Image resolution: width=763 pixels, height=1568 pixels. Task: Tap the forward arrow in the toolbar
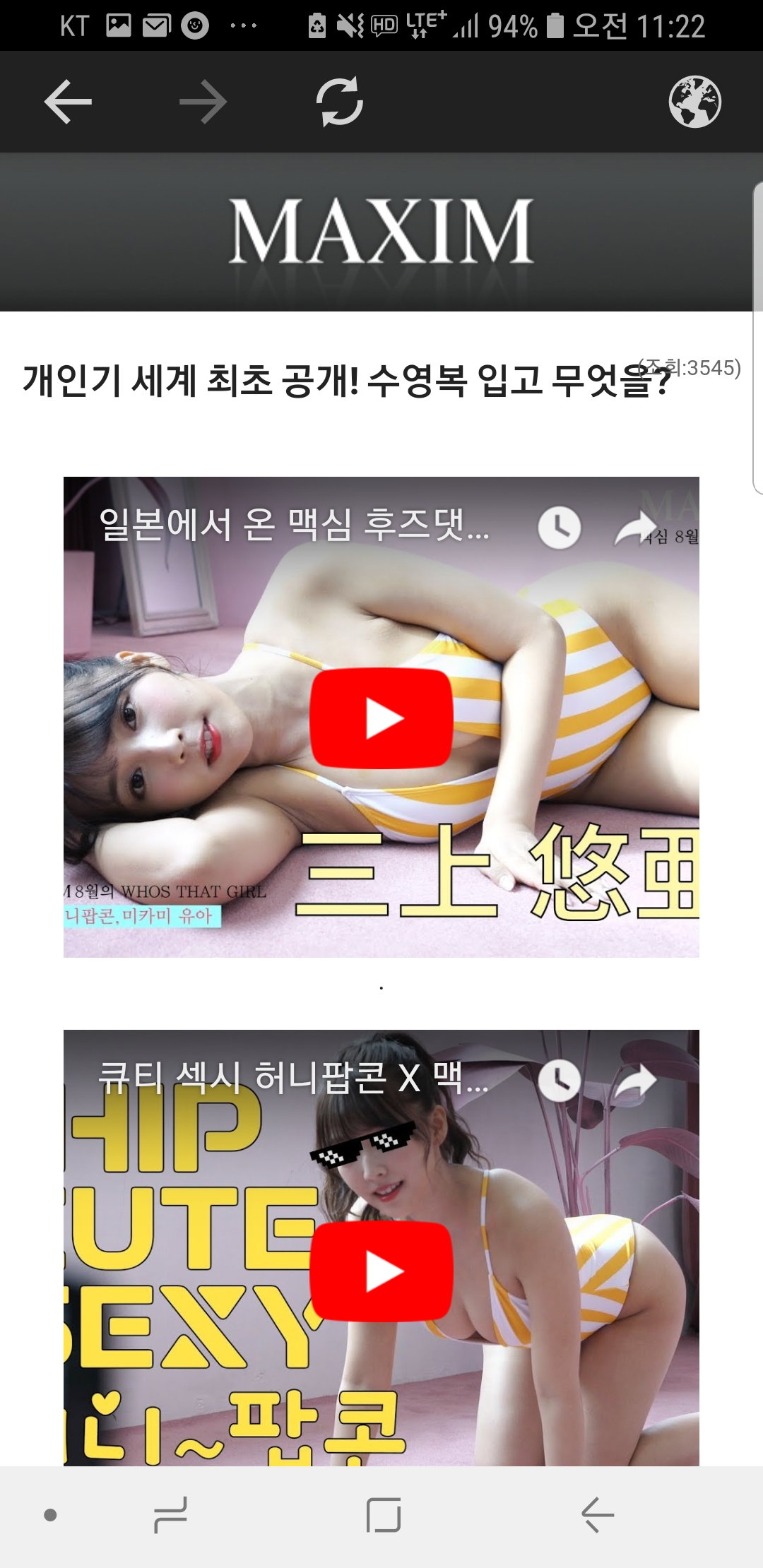point(203,102)
